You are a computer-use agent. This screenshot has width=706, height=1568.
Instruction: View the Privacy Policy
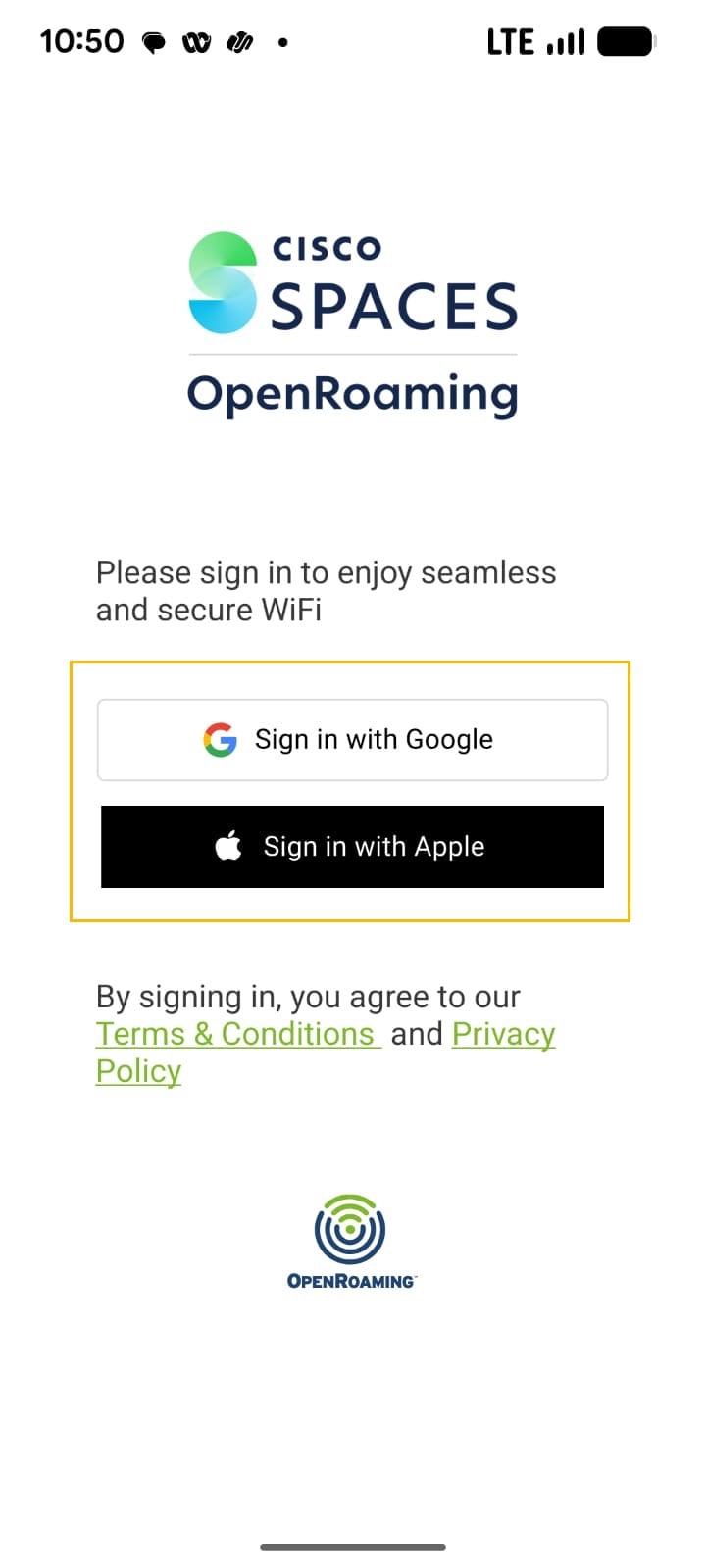(x=503, y=1034)
